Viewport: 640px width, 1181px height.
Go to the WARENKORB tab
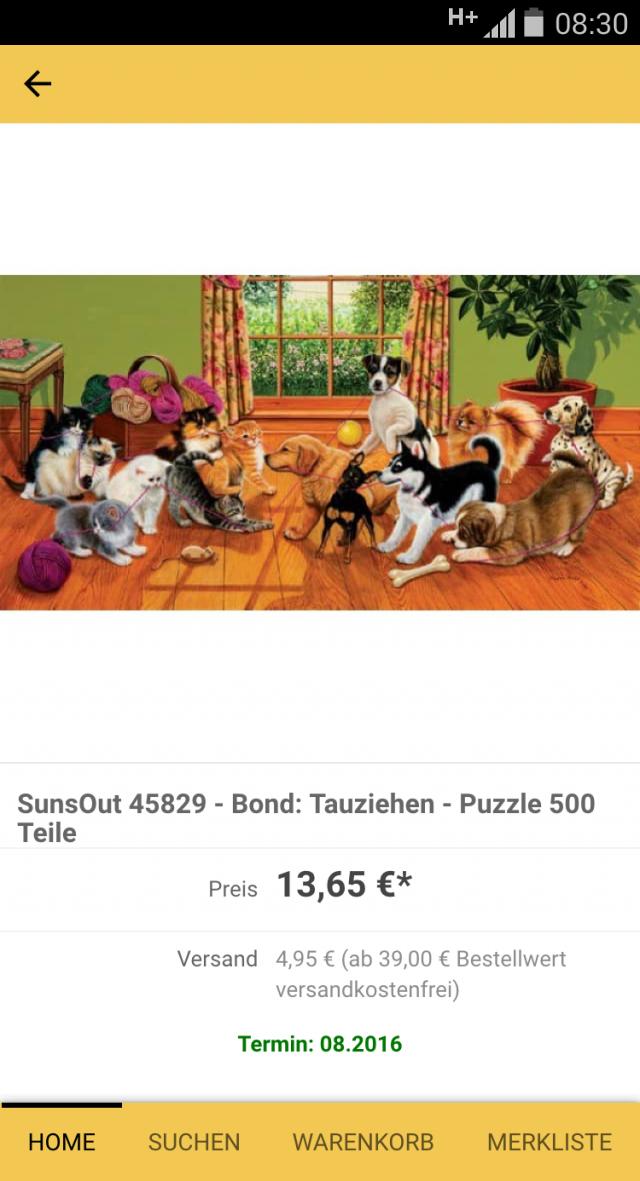[363, 1142]
